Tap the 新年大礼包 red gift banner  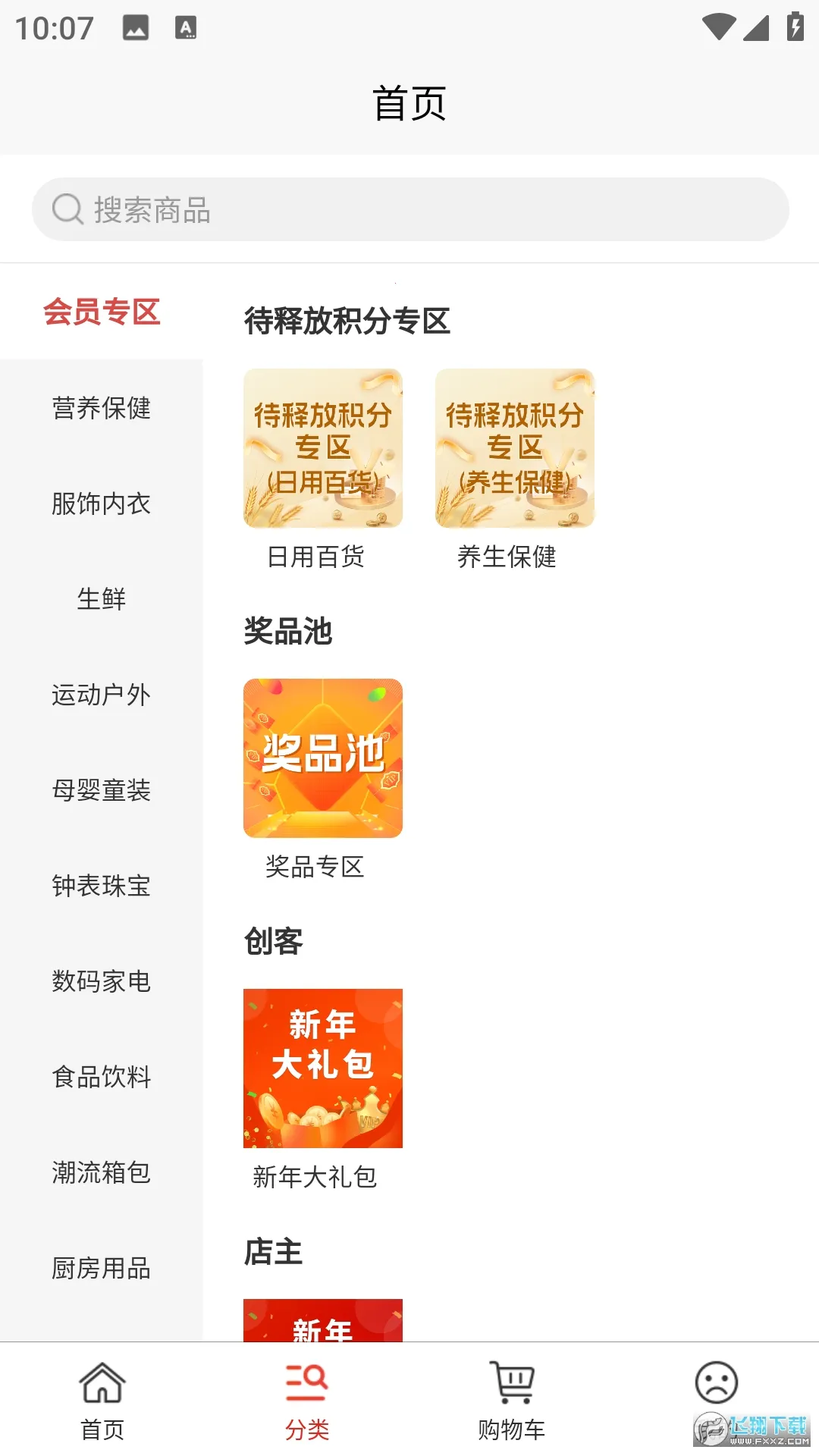pyautogui.click(x=323, y=1068)
